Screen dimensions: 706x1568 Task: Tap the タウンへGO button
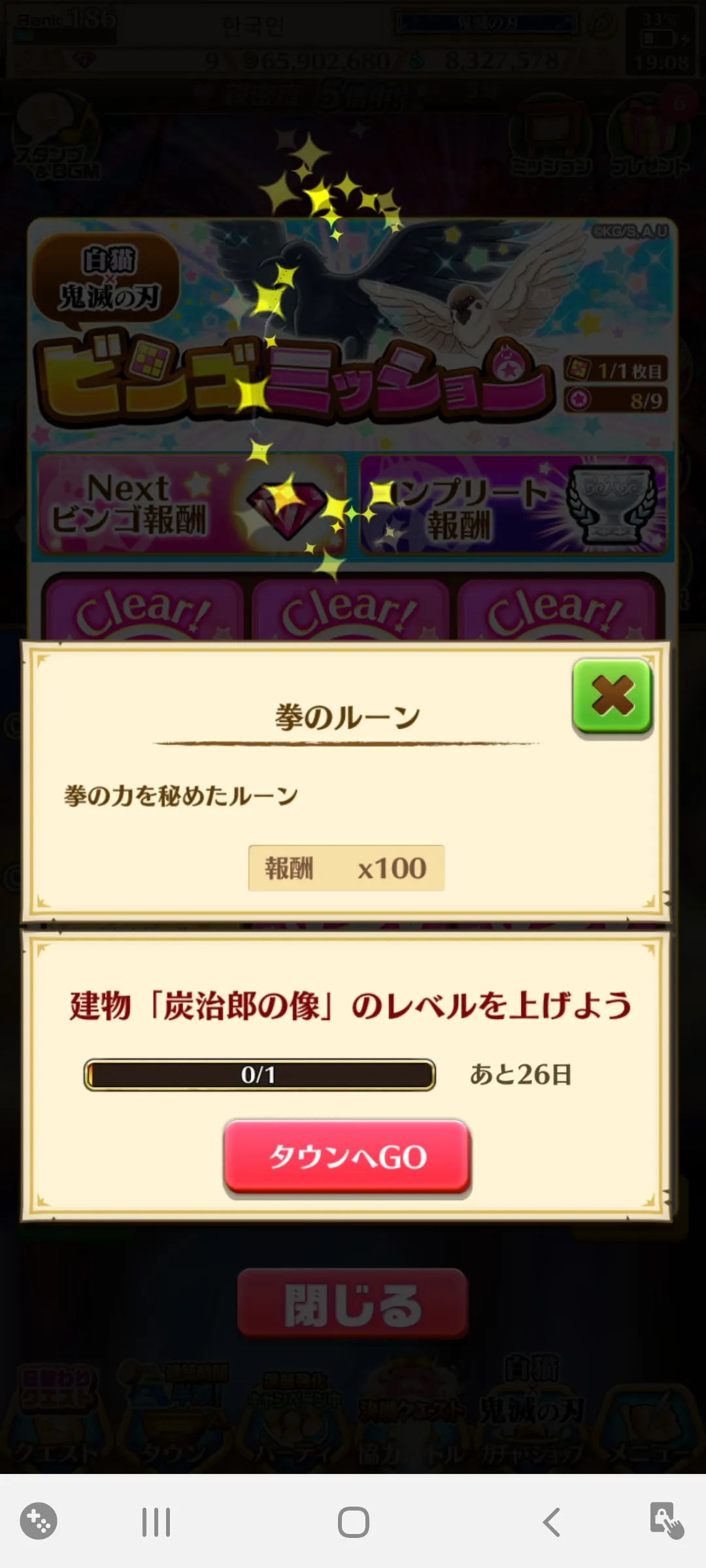pyautogui.click(x=347, y=1156)
